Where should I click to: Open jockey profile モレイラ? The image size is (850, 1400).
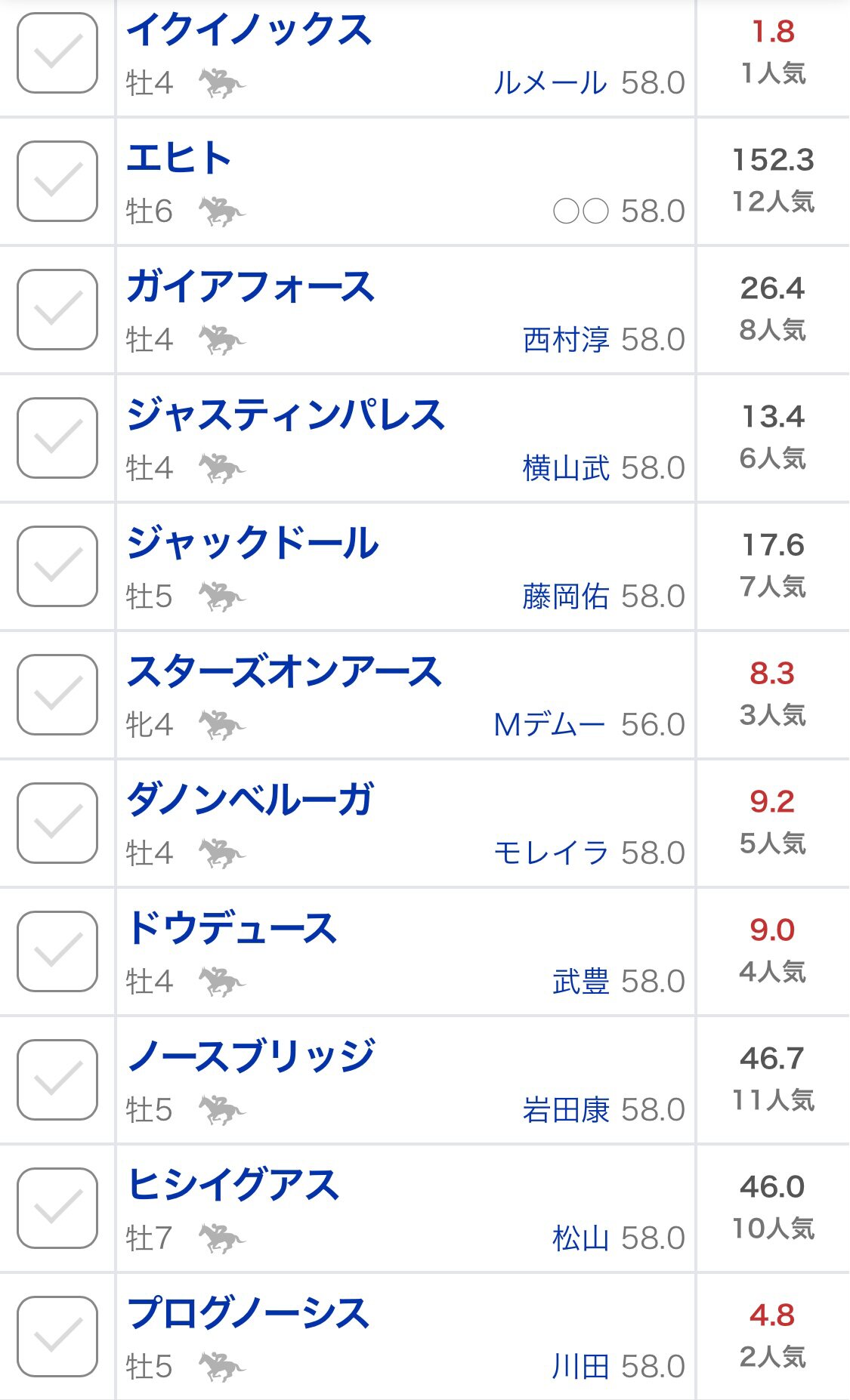tap(551, 853)
